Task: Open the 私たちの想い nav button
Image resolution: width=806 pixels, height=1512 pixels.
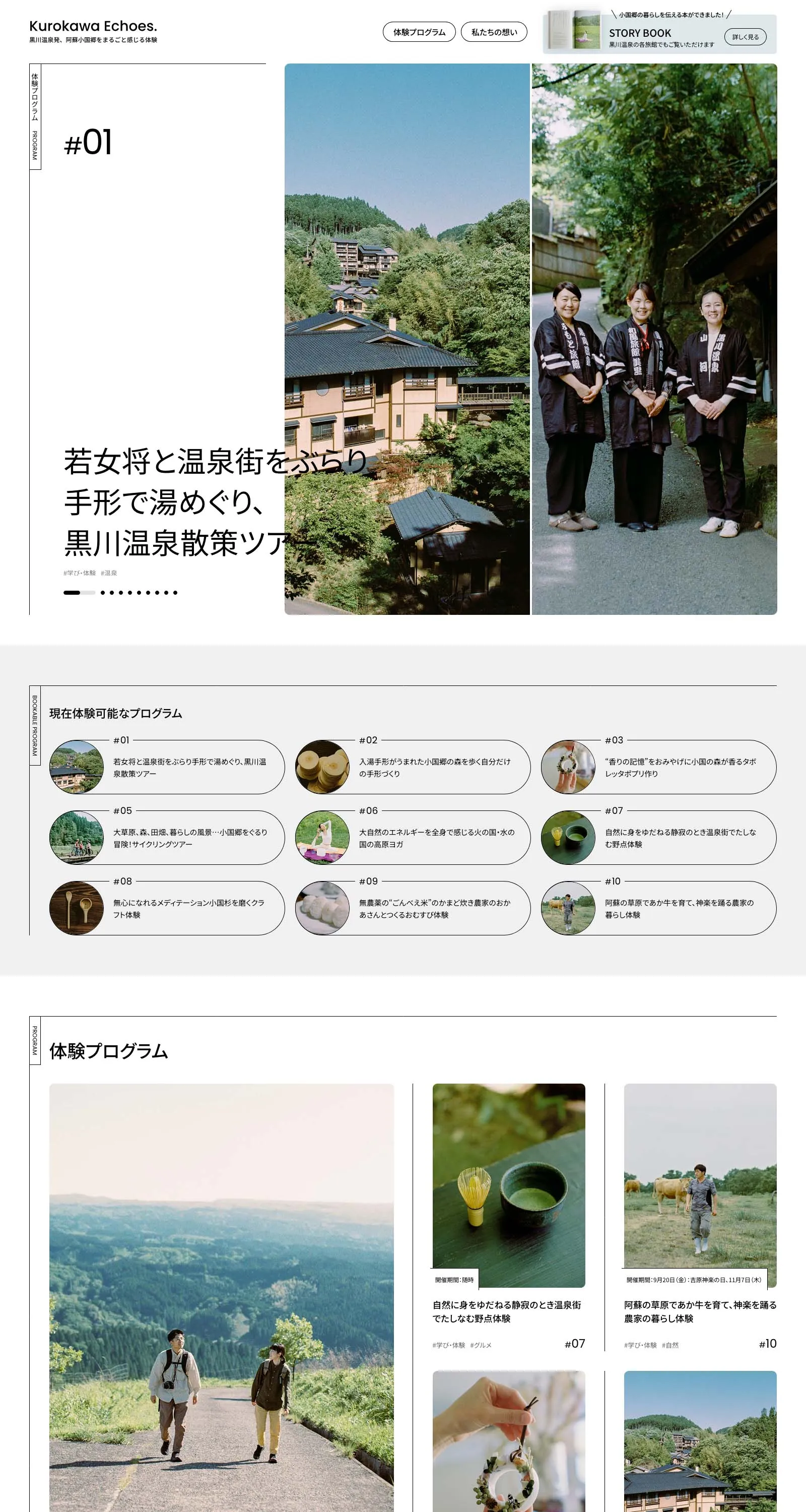Action: [494, 32]
